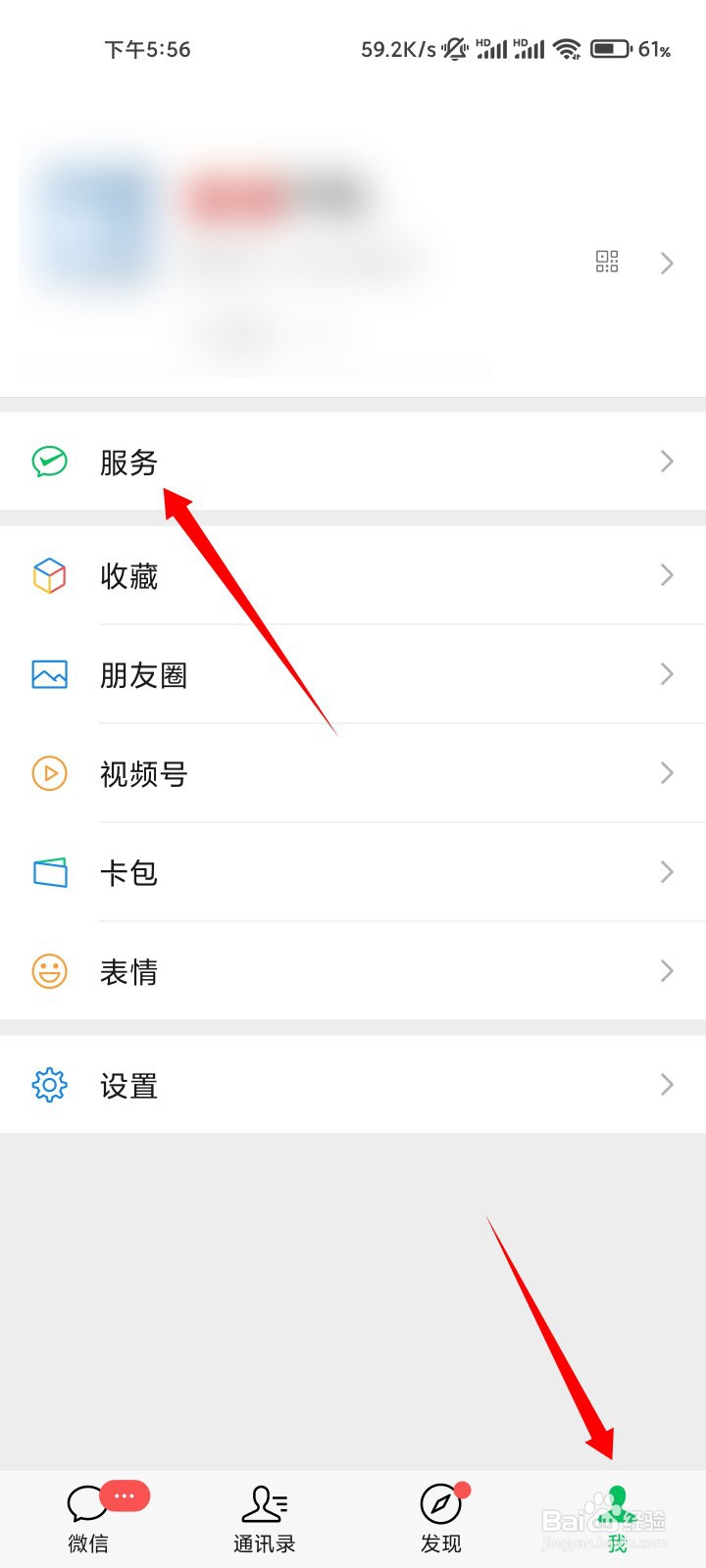Viewport: 706px width, 1568px height.
Task: Tap the WeChat chat bubble icon
Action: point(86,1501)
